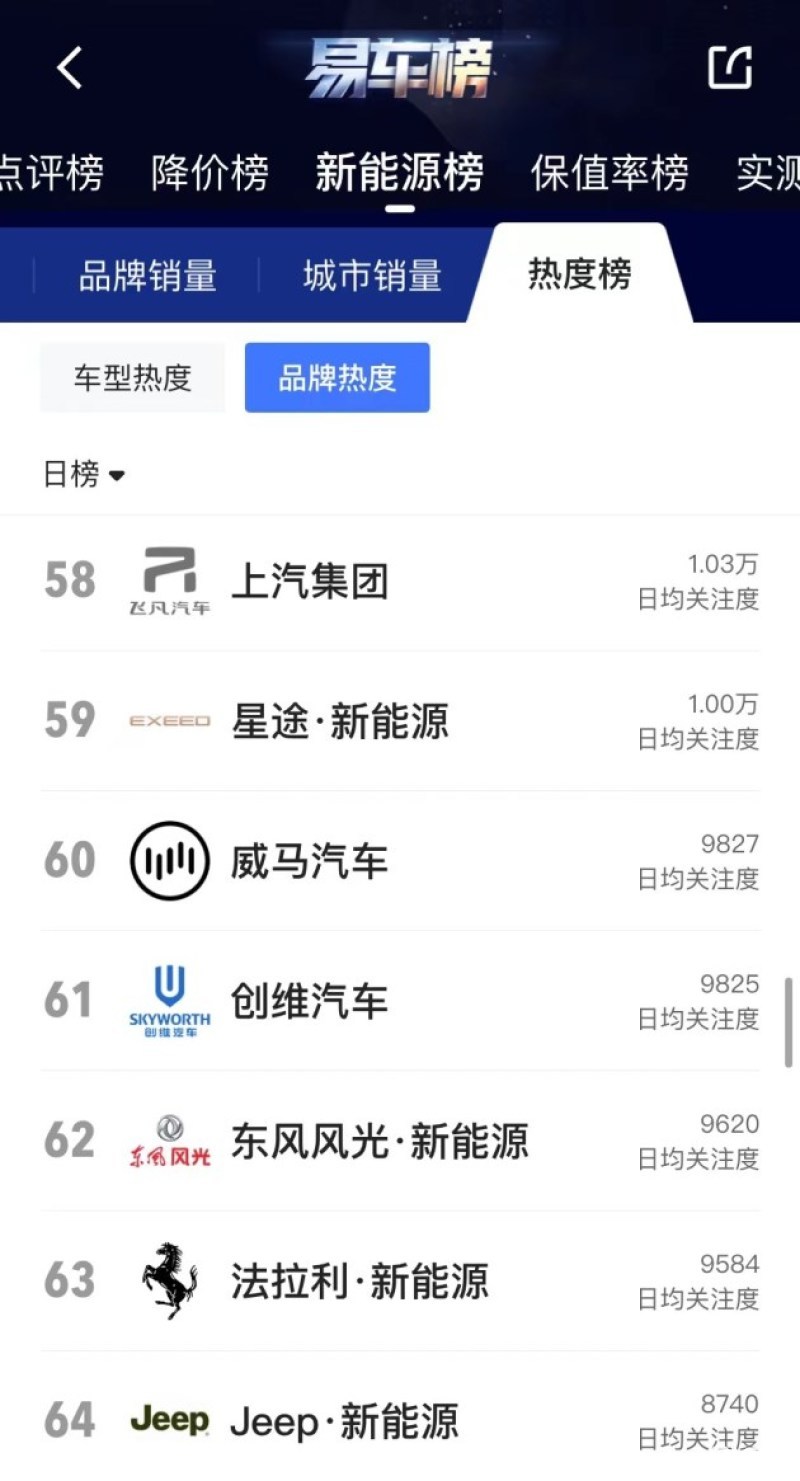Open the 城市销量 sub-tab

click(372, 276)
